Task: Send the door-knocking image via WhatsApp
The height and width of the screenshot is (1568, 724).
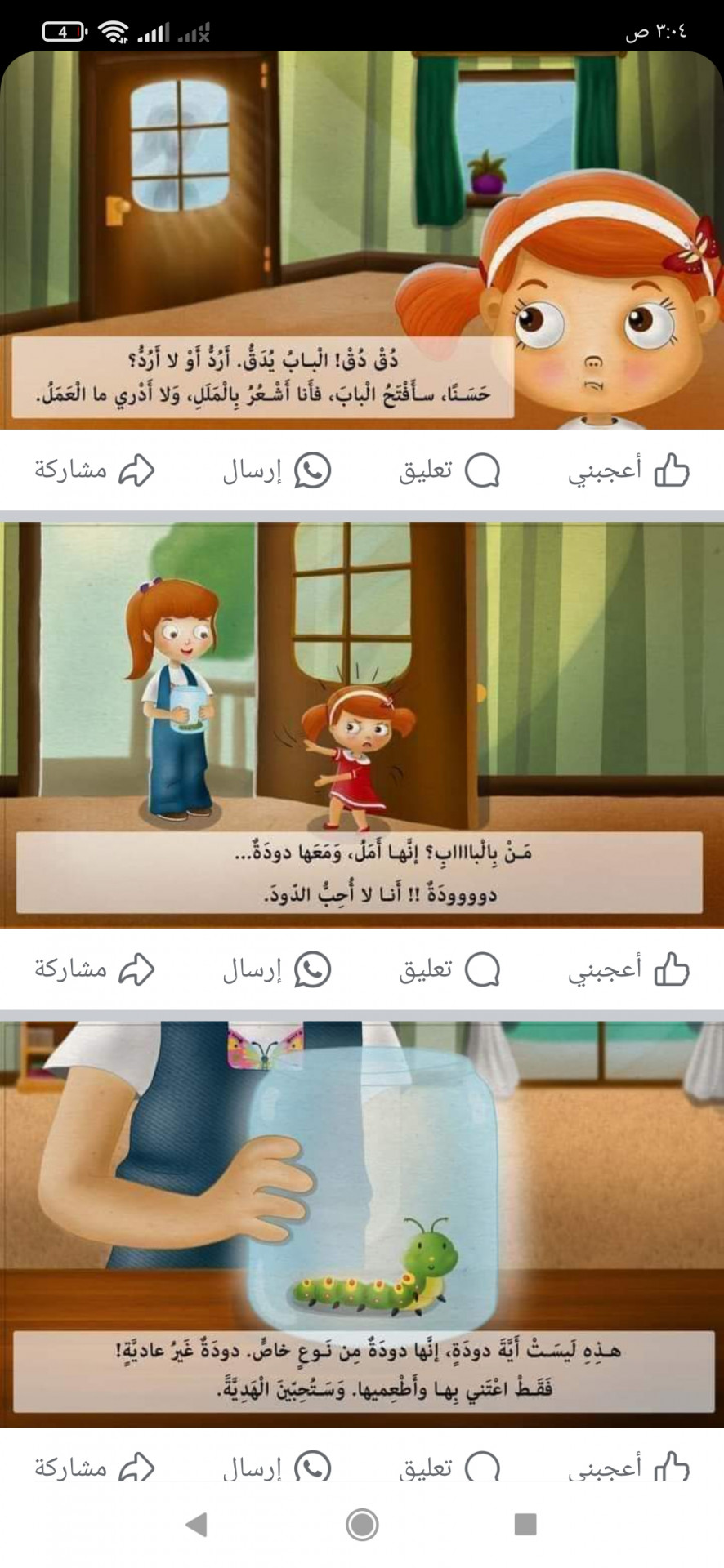Action: 276,470
